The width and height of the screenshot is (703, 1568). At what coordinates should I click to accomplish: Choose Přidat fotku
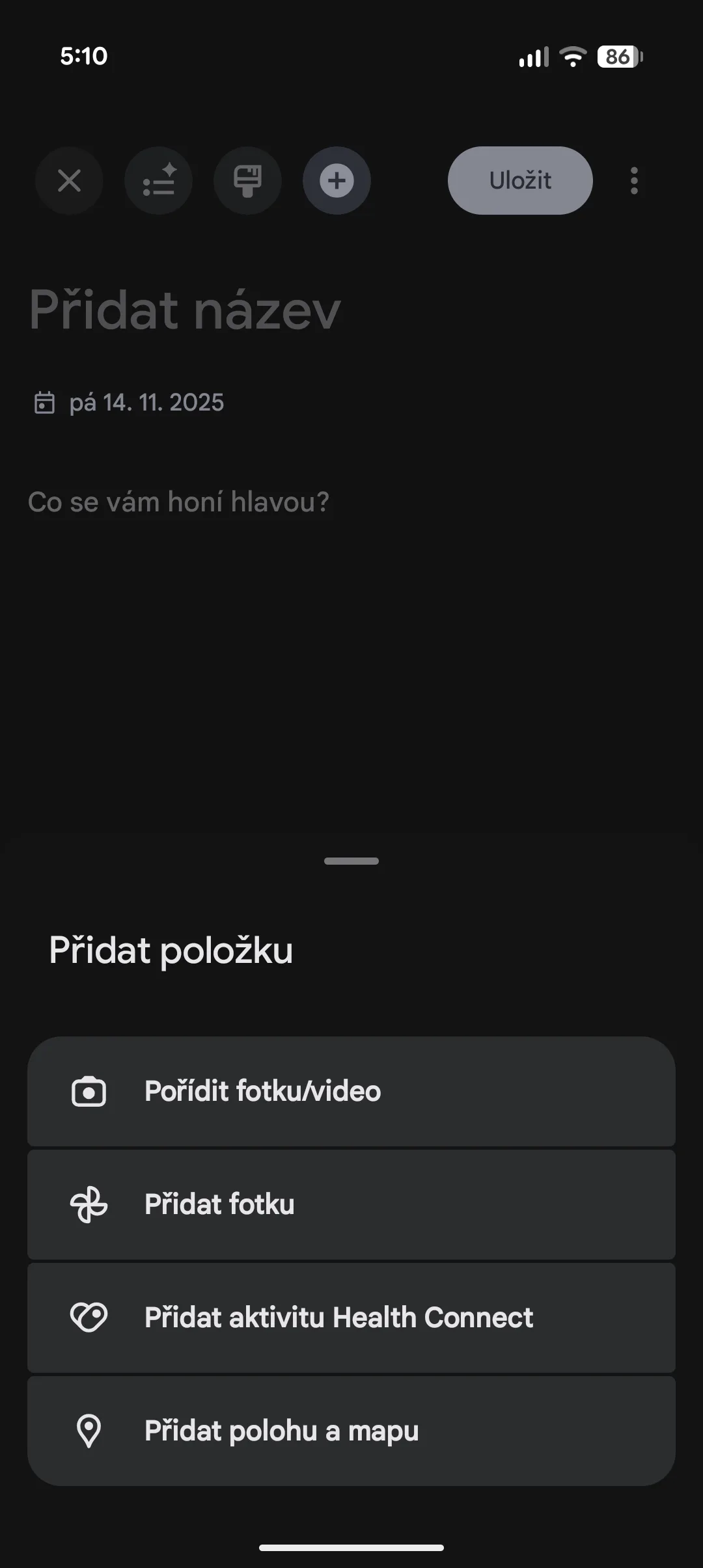351,1204
